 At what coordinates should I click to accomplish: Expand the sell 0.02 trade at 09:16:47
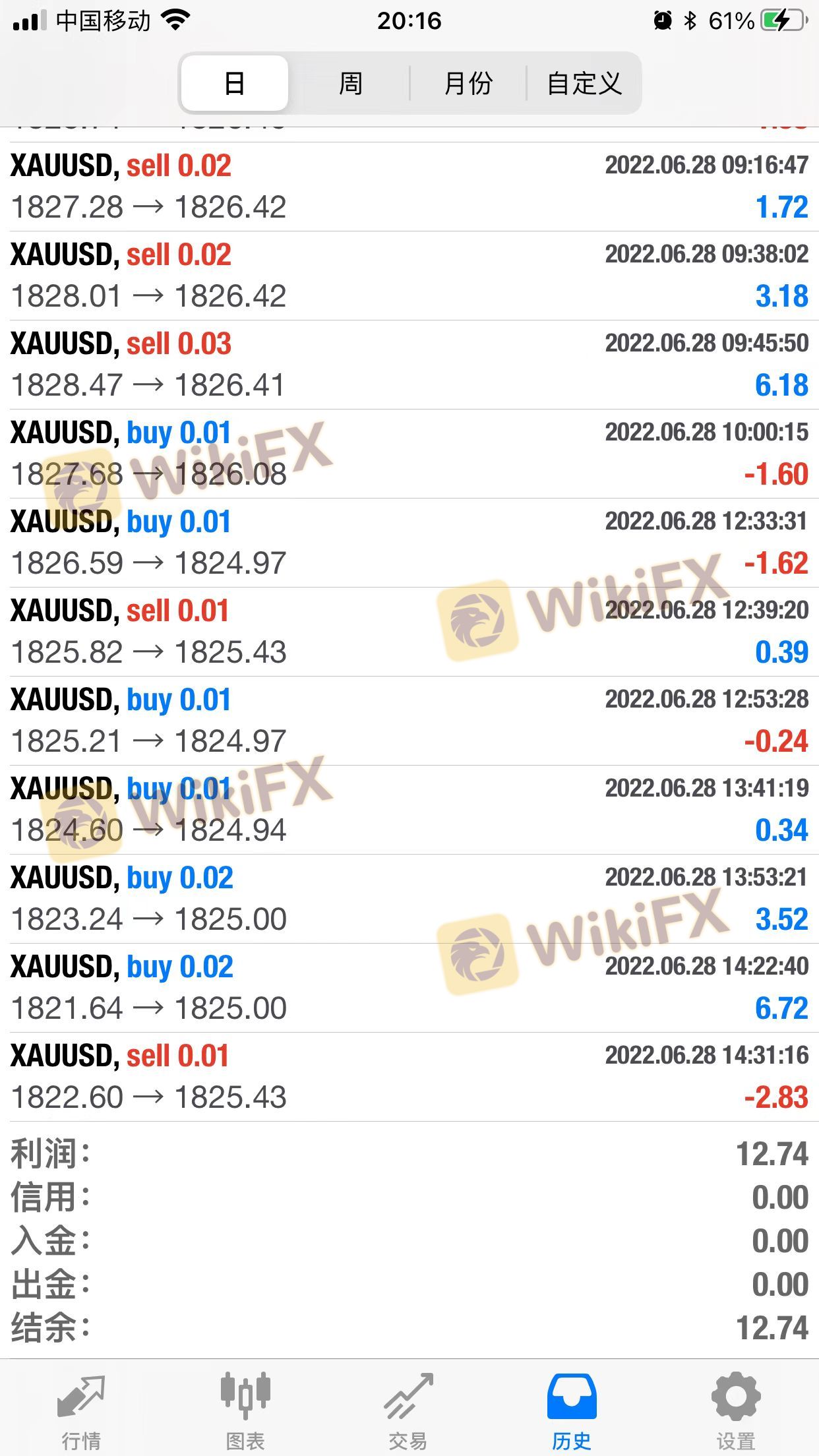pyautogui.click(x=409, y=187)
